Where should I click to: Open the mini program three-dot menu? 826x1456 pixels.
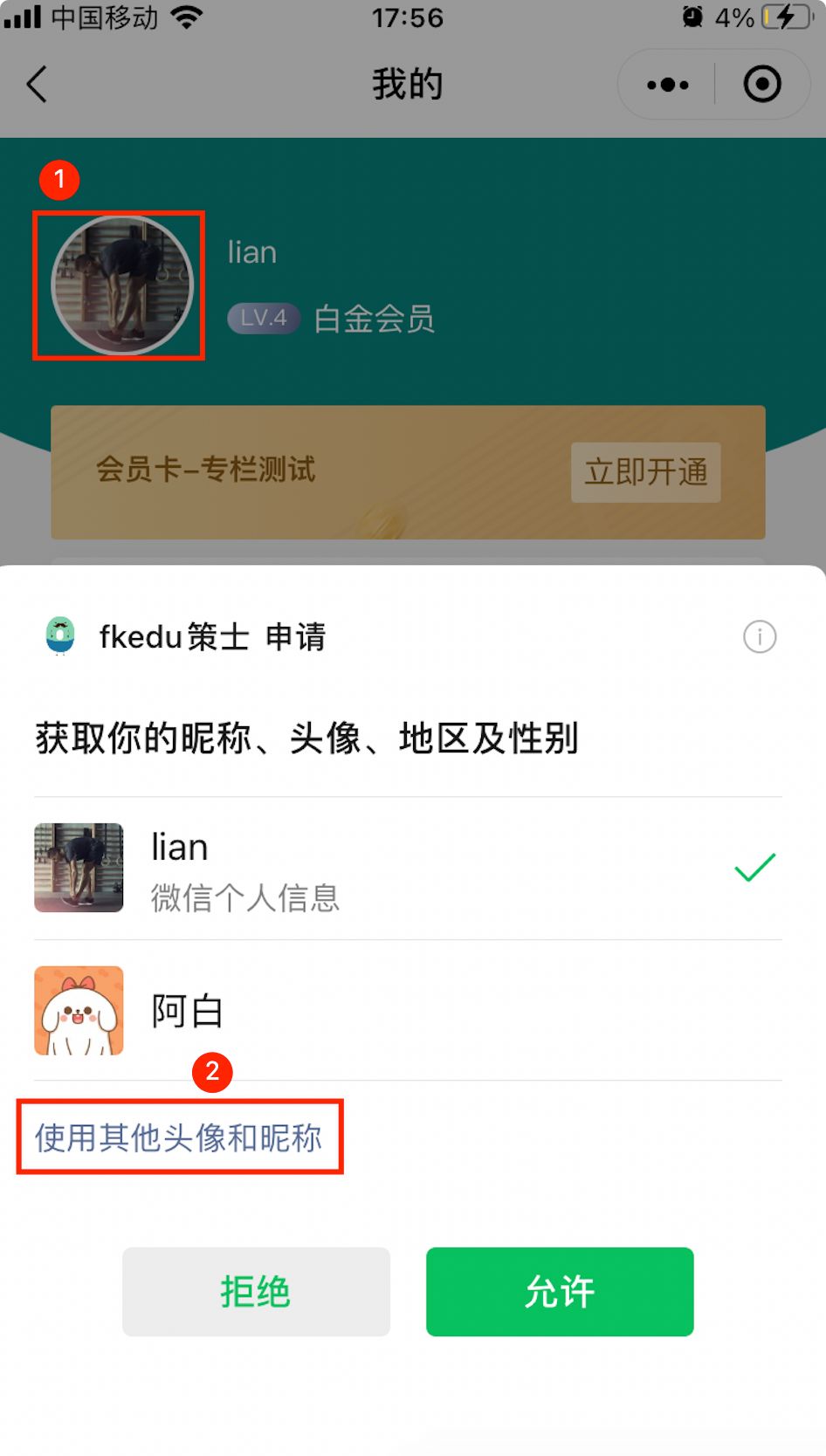tap(668, 85)
